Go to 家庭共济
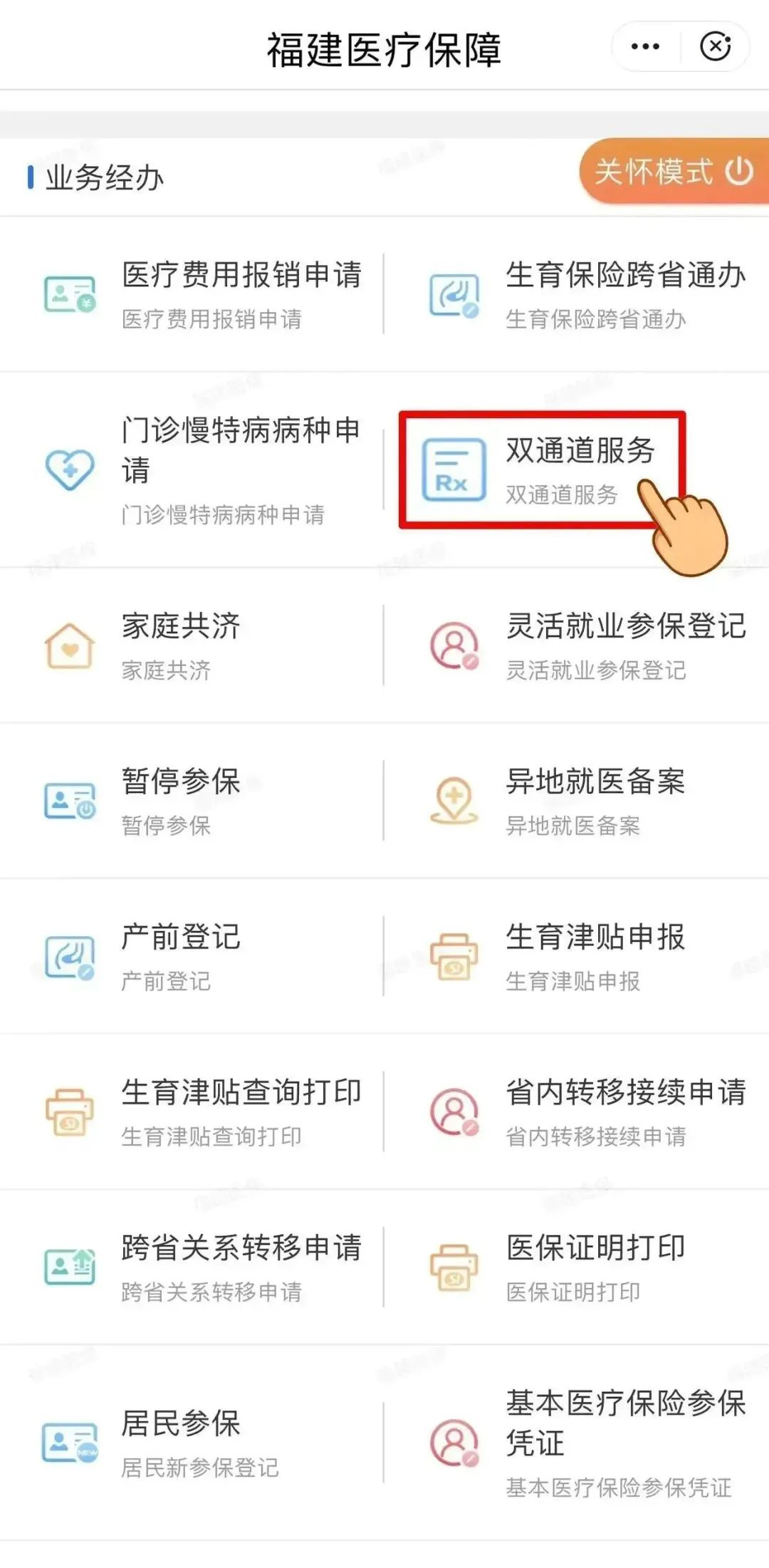 coord(181,645)
